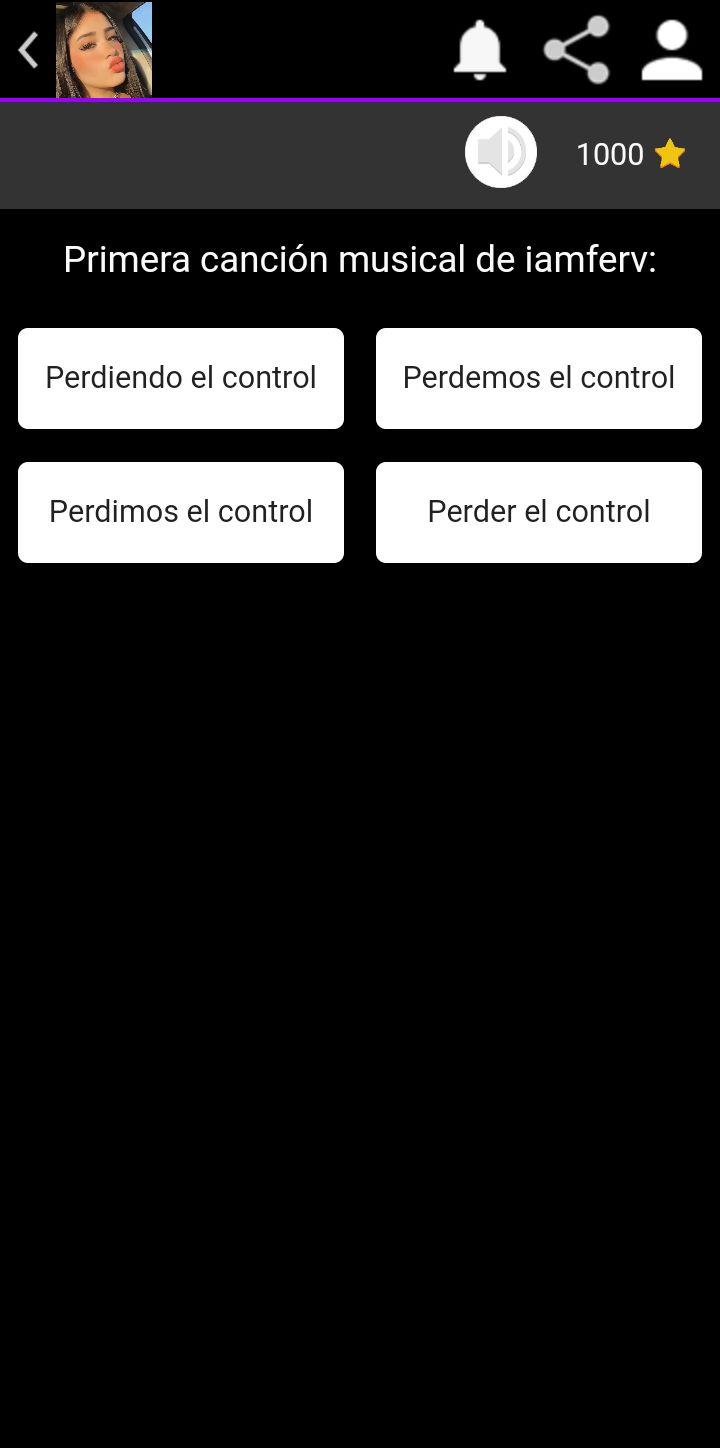The width and height of the screenshot is (720, 1448).
Task: Share this quiz
Action: click(576, 50)
